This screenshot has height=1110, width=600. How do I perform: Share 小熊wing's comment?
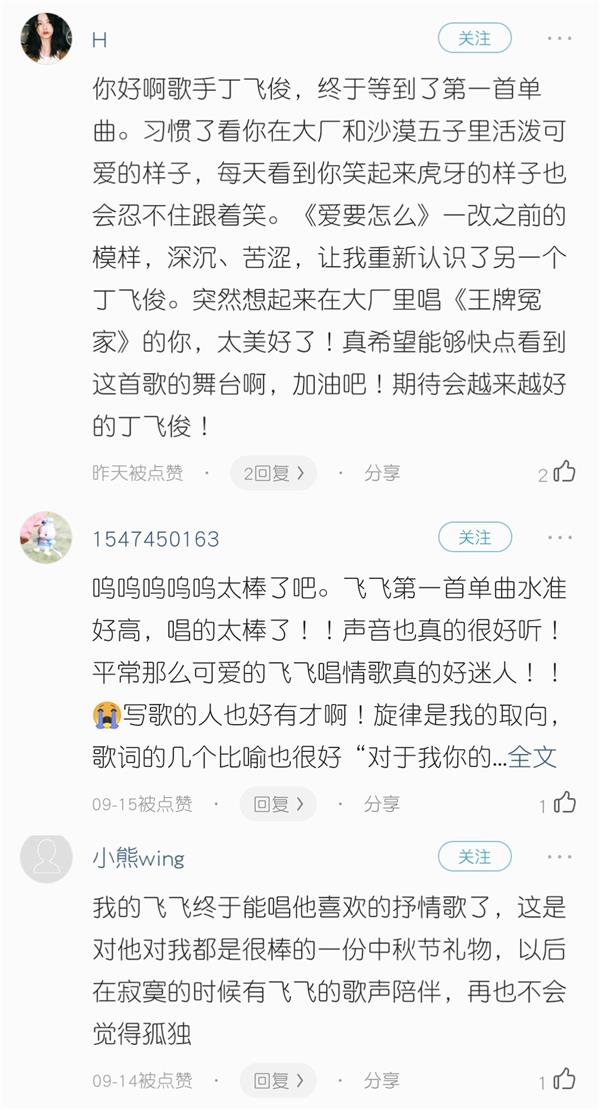point(381,1081)
